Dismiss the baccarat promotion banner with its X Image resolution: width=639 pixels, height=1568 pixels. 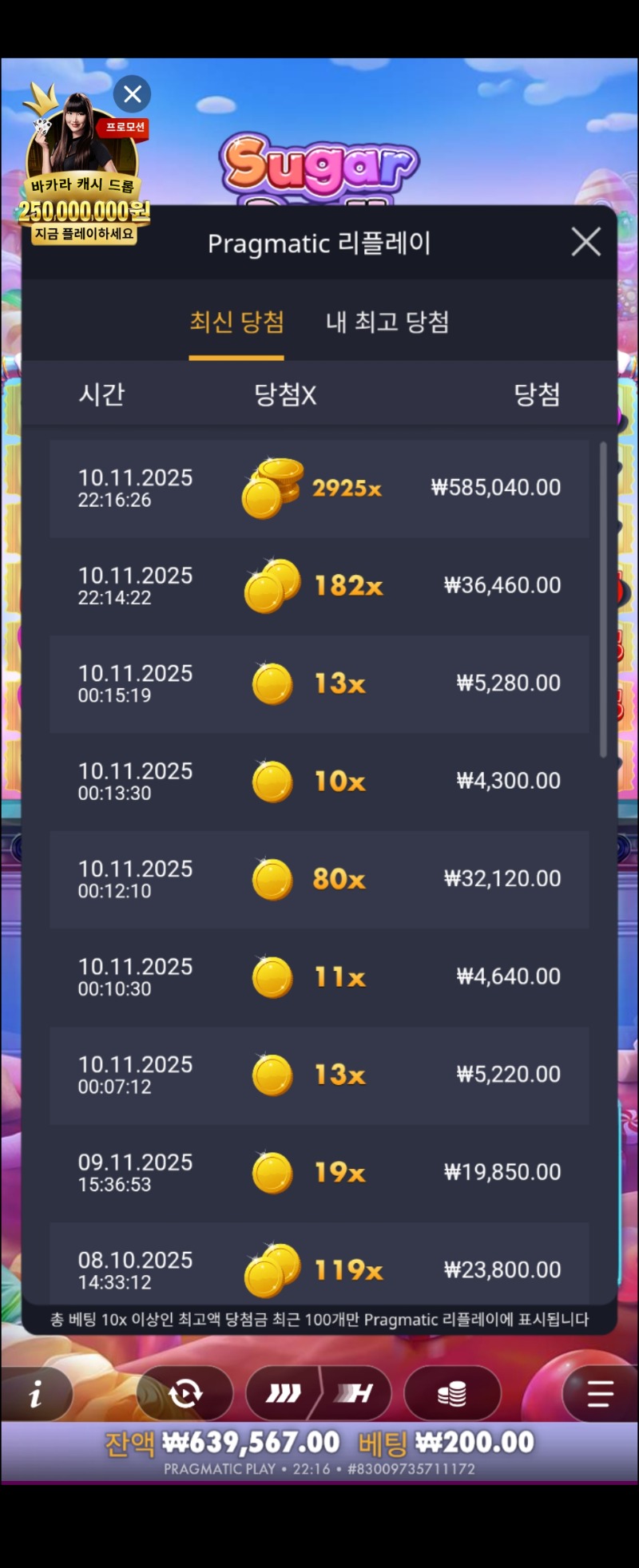click(132, 93)
